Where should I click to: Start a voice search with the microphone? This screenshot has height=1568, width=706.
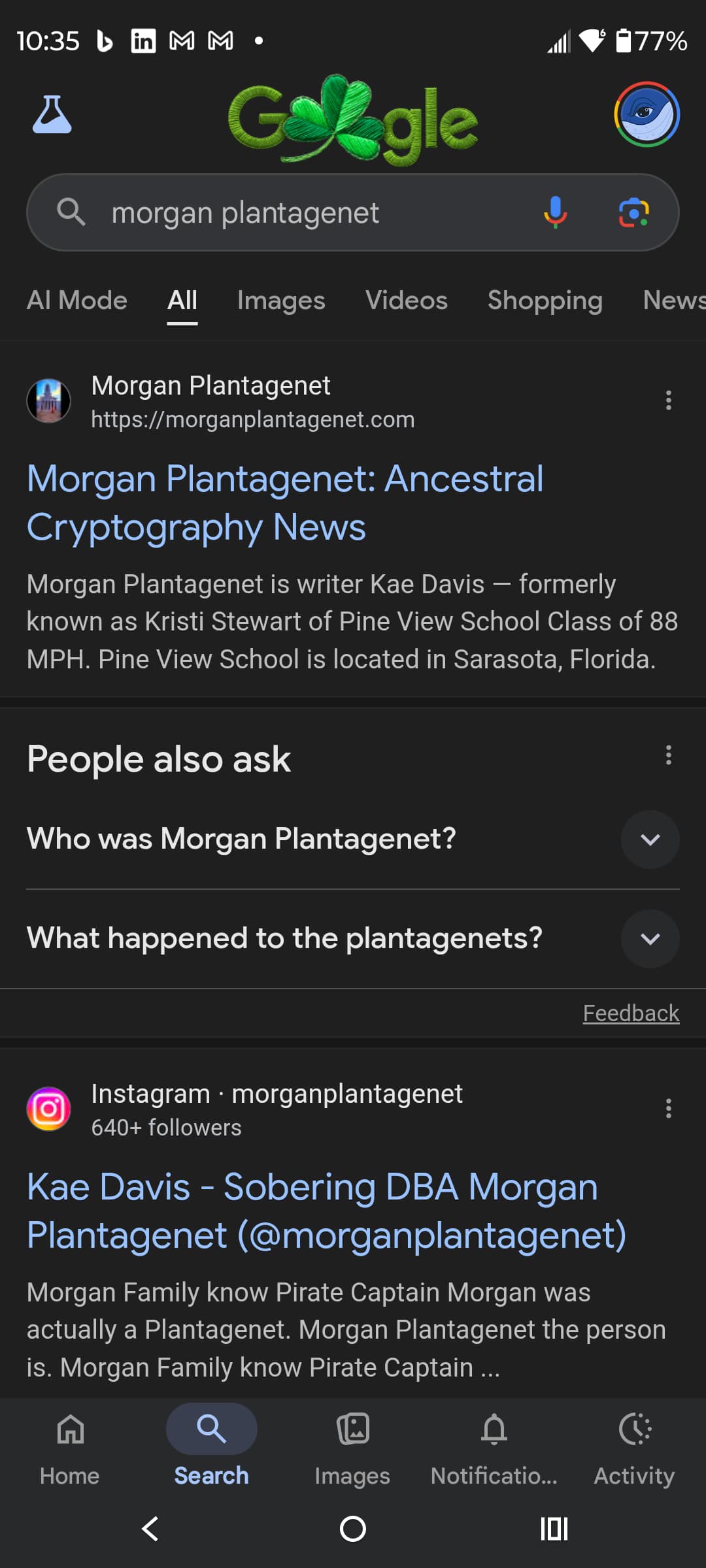(x=555, y=212)
